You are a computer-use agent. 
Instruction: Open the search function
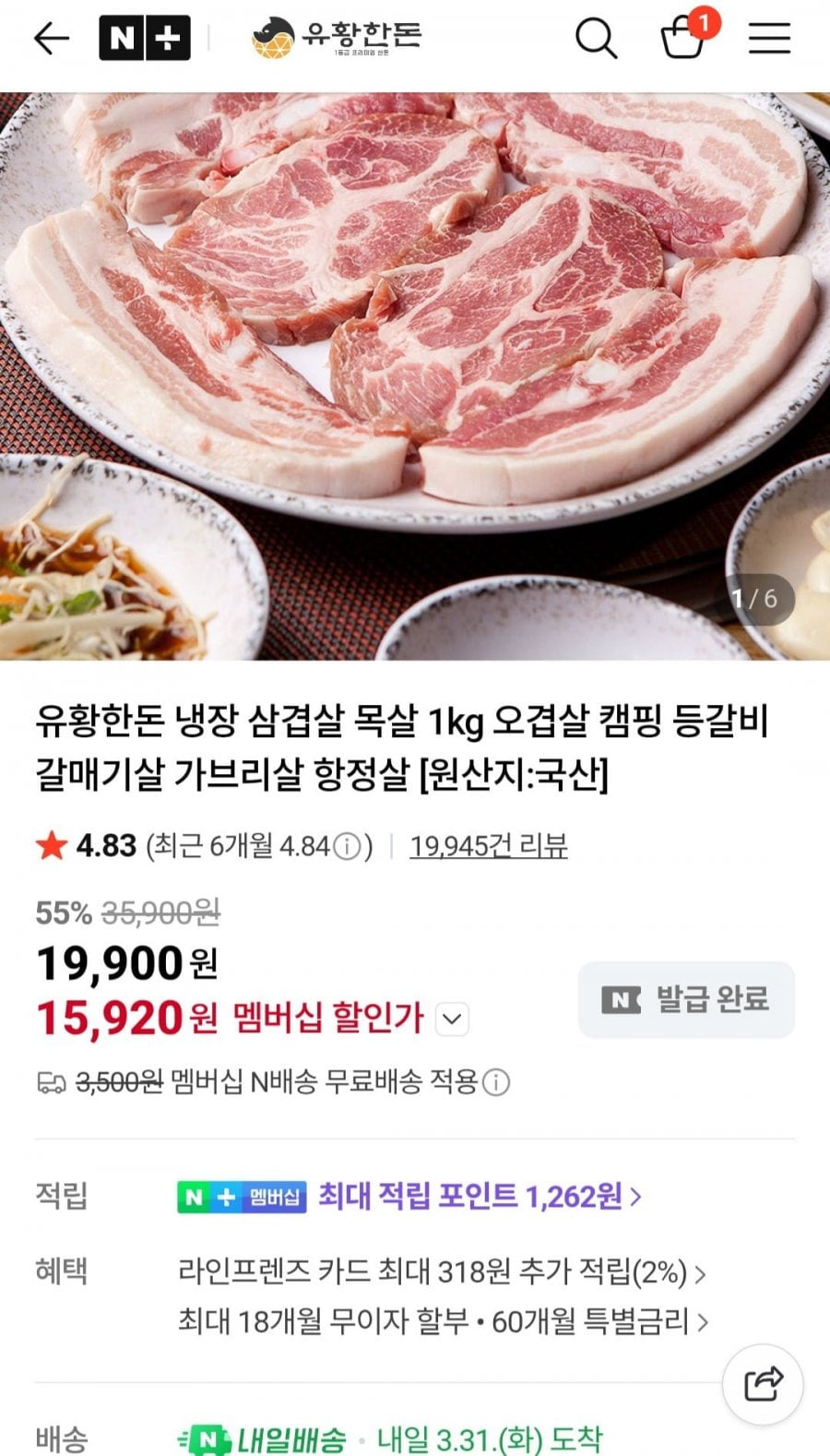598,39
